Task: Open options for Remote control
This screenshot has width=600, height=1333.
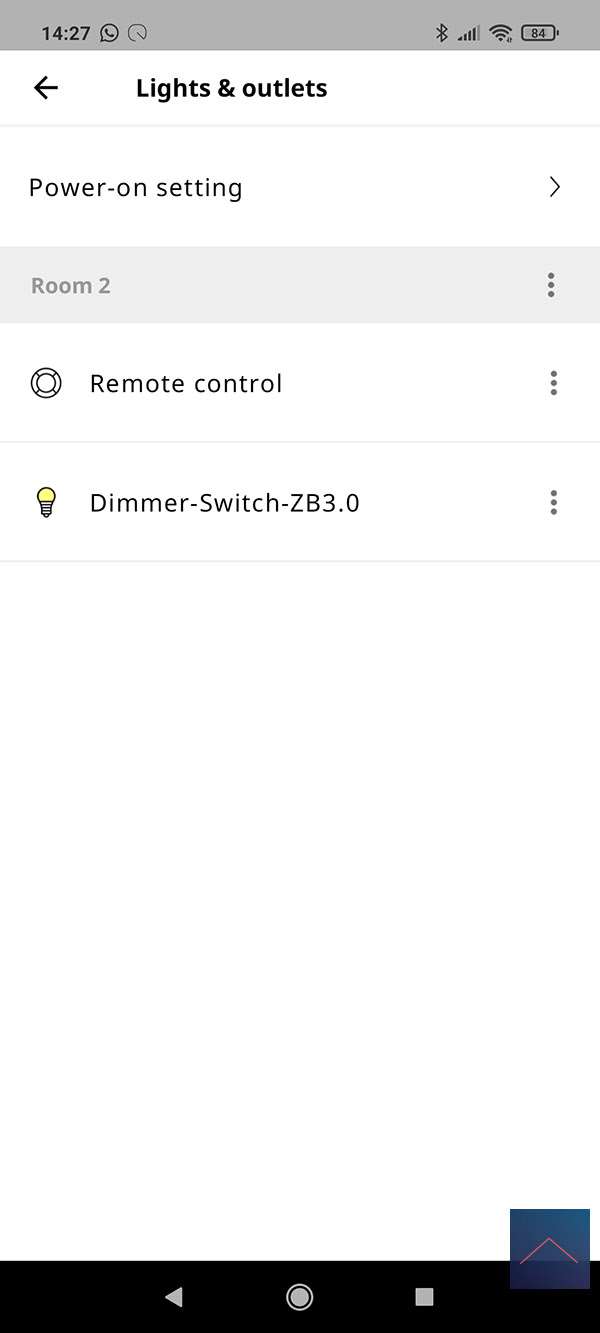Action: tap(553, 383)
